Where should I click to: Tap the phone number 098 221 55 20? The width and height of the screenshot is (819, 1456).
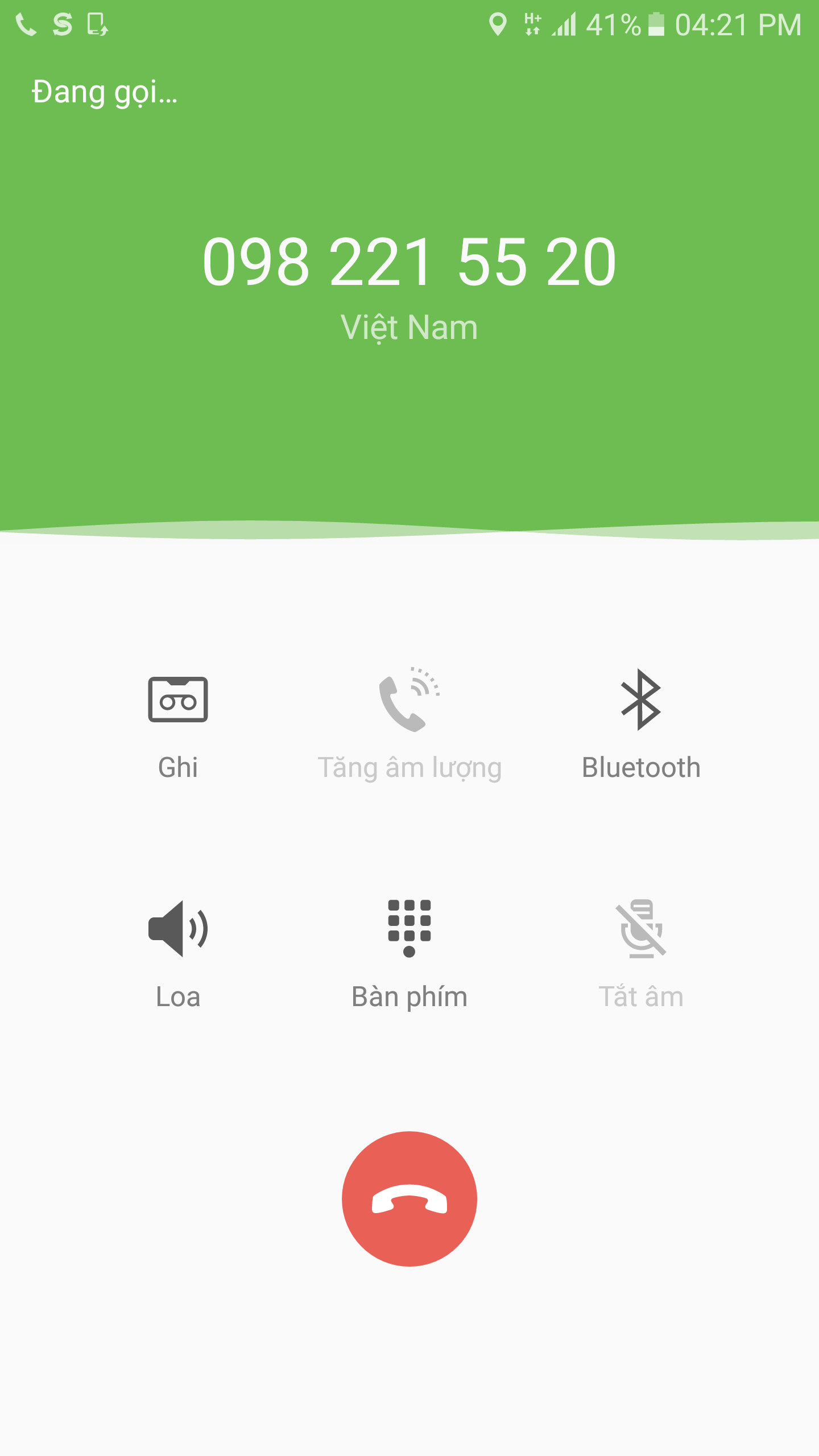click(409, 262)
